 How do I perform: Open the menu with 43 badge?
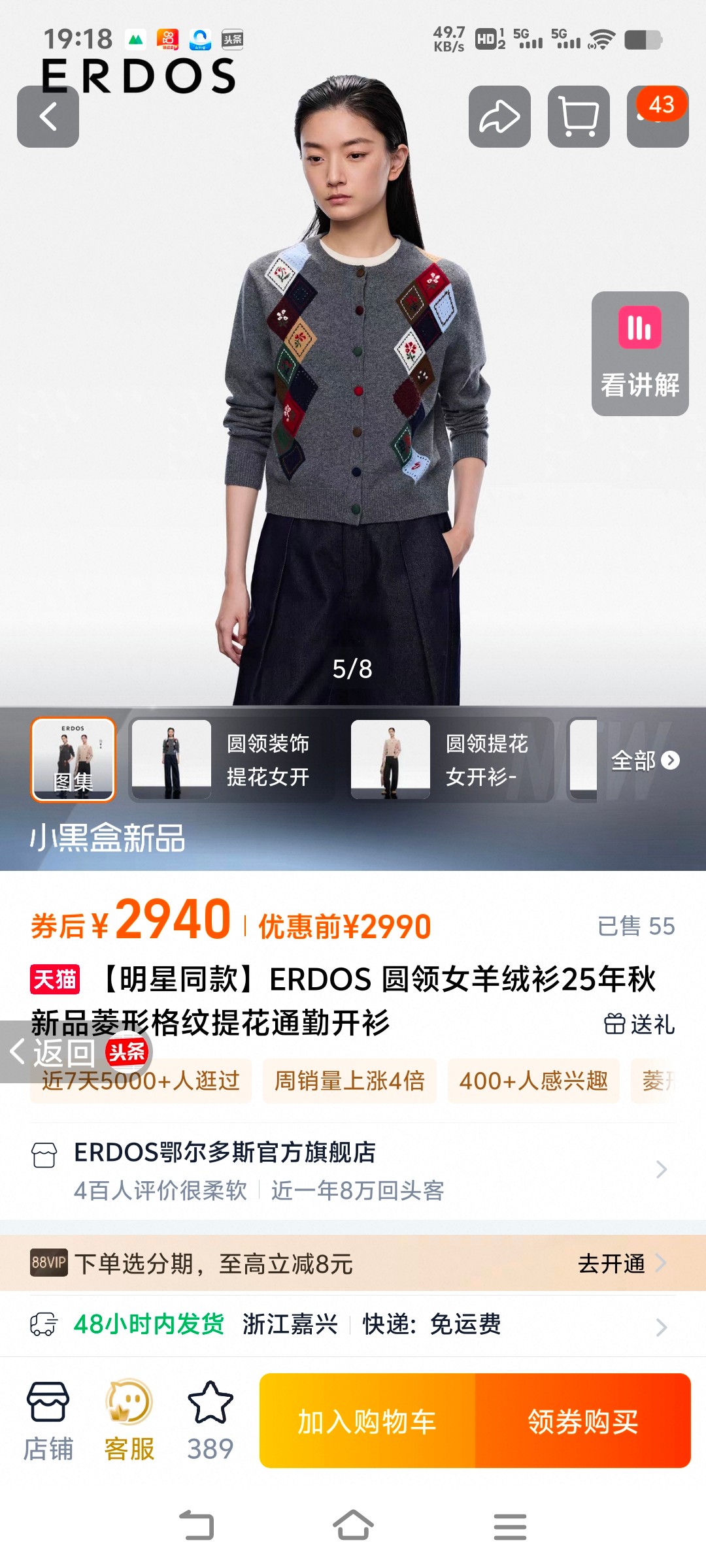point(657,116)
